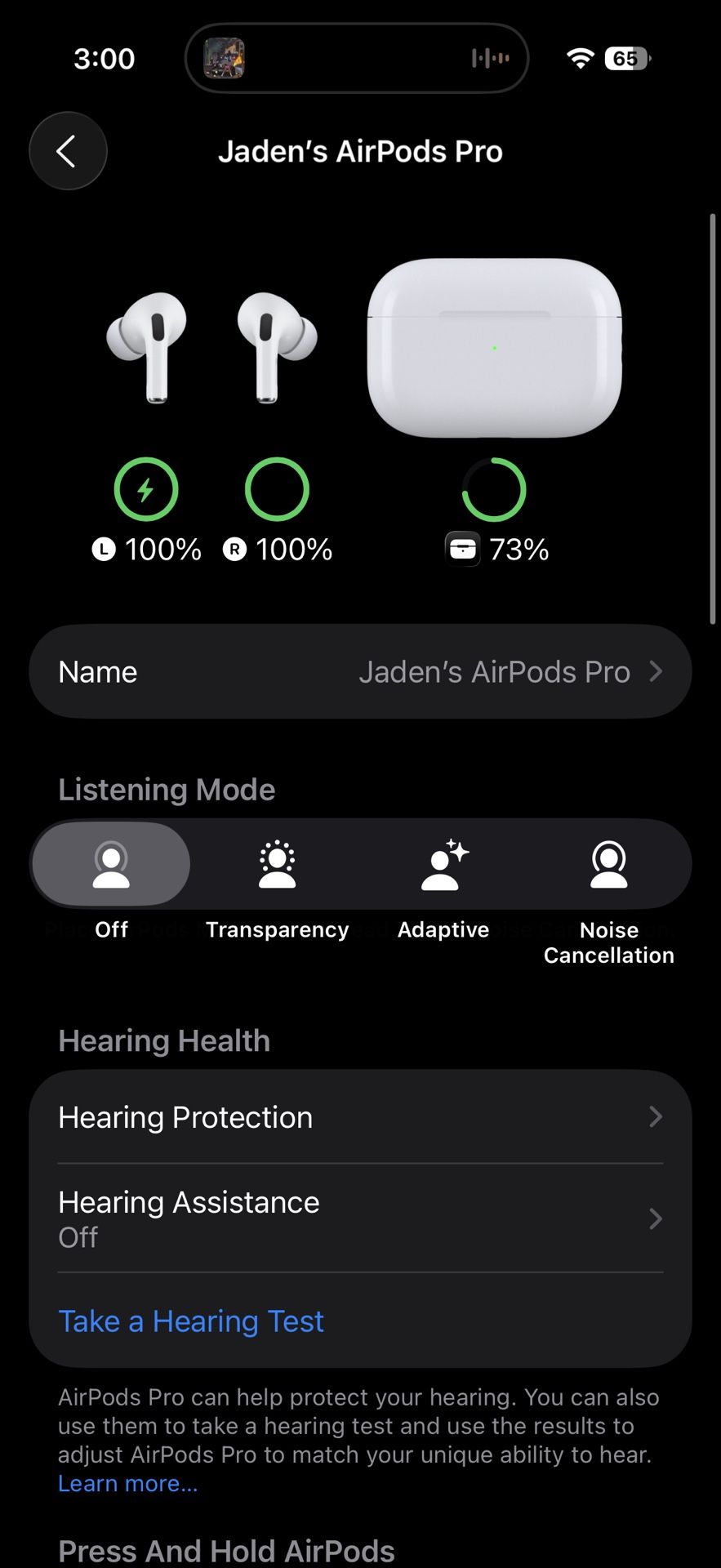
Task: Select the Jaden's AirPods Pro title
Action: (360, 151)
